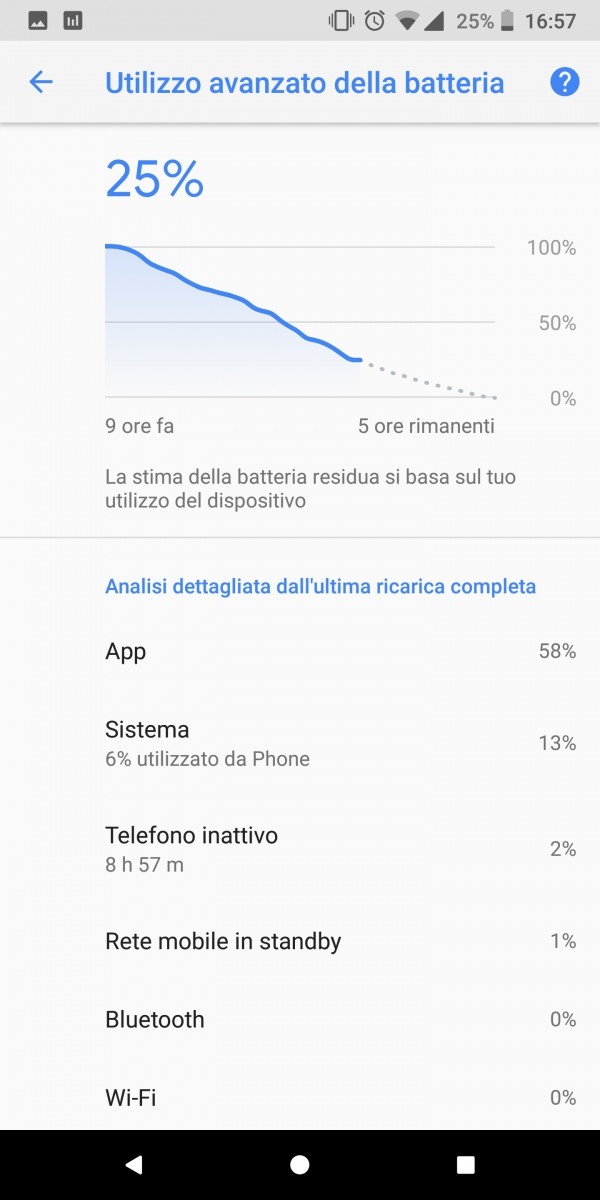Open recent apps with the square button

(x=465, y=1164)
